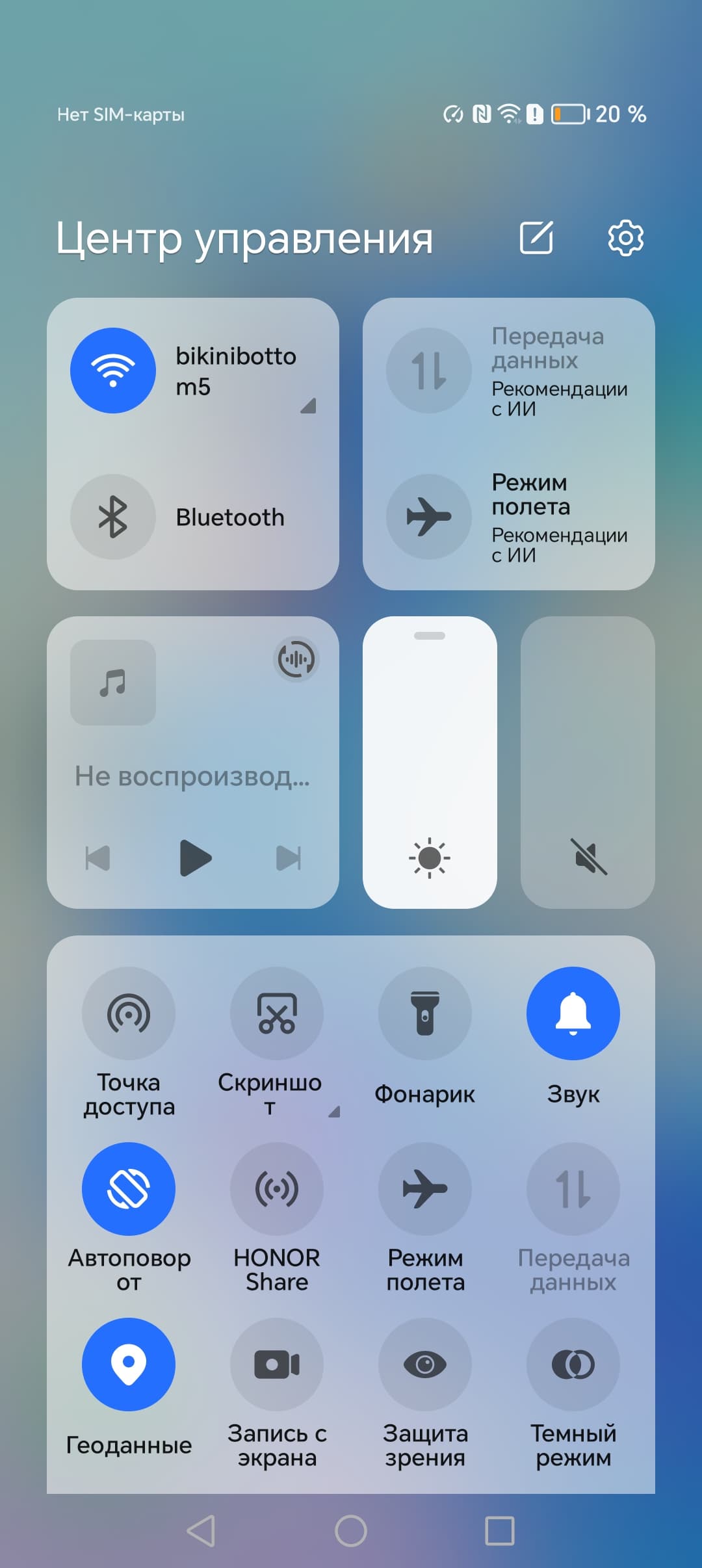Turn off Геоданные location
702x1568 pixels.
pyautogui.click(x=129, y=1365)
